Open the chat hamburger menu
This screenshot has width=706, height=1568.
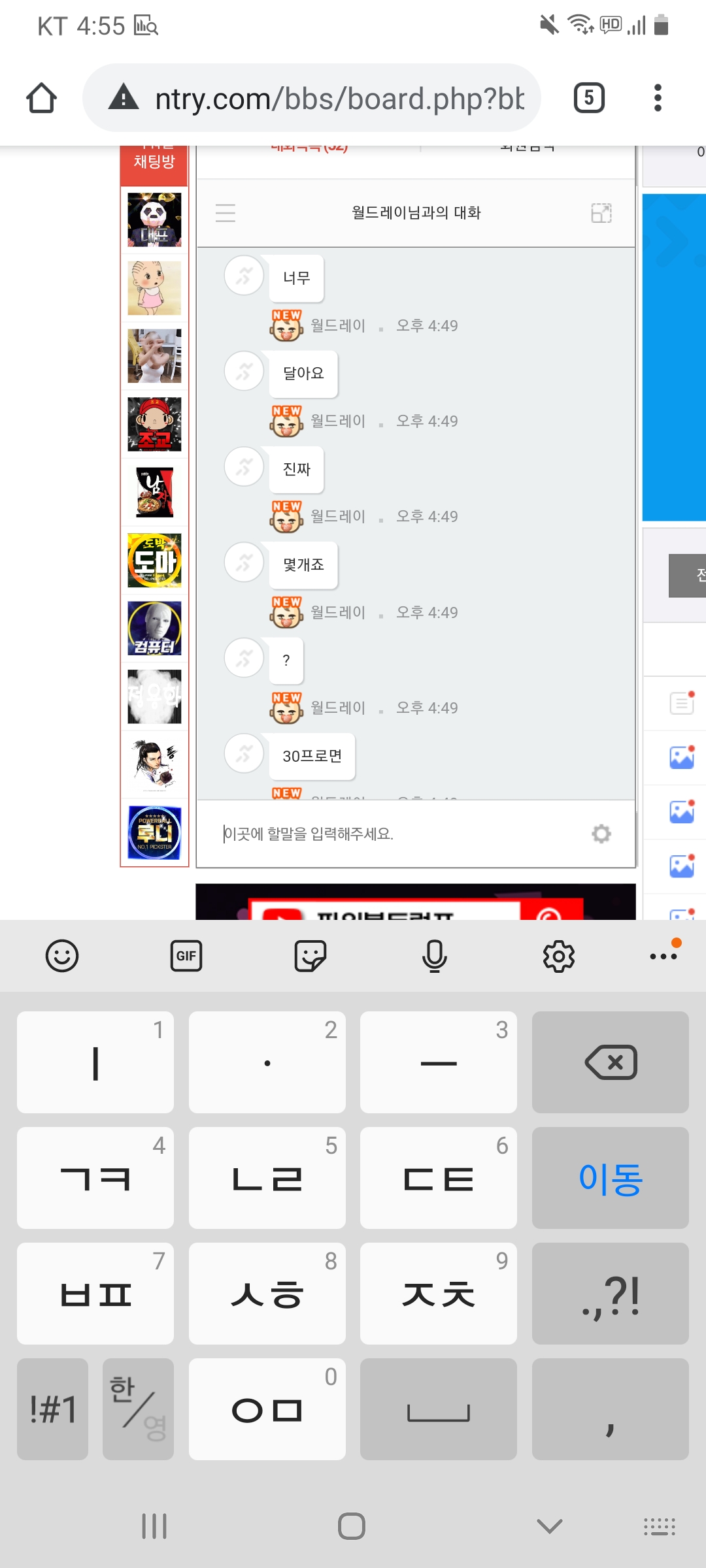point(226,213)
